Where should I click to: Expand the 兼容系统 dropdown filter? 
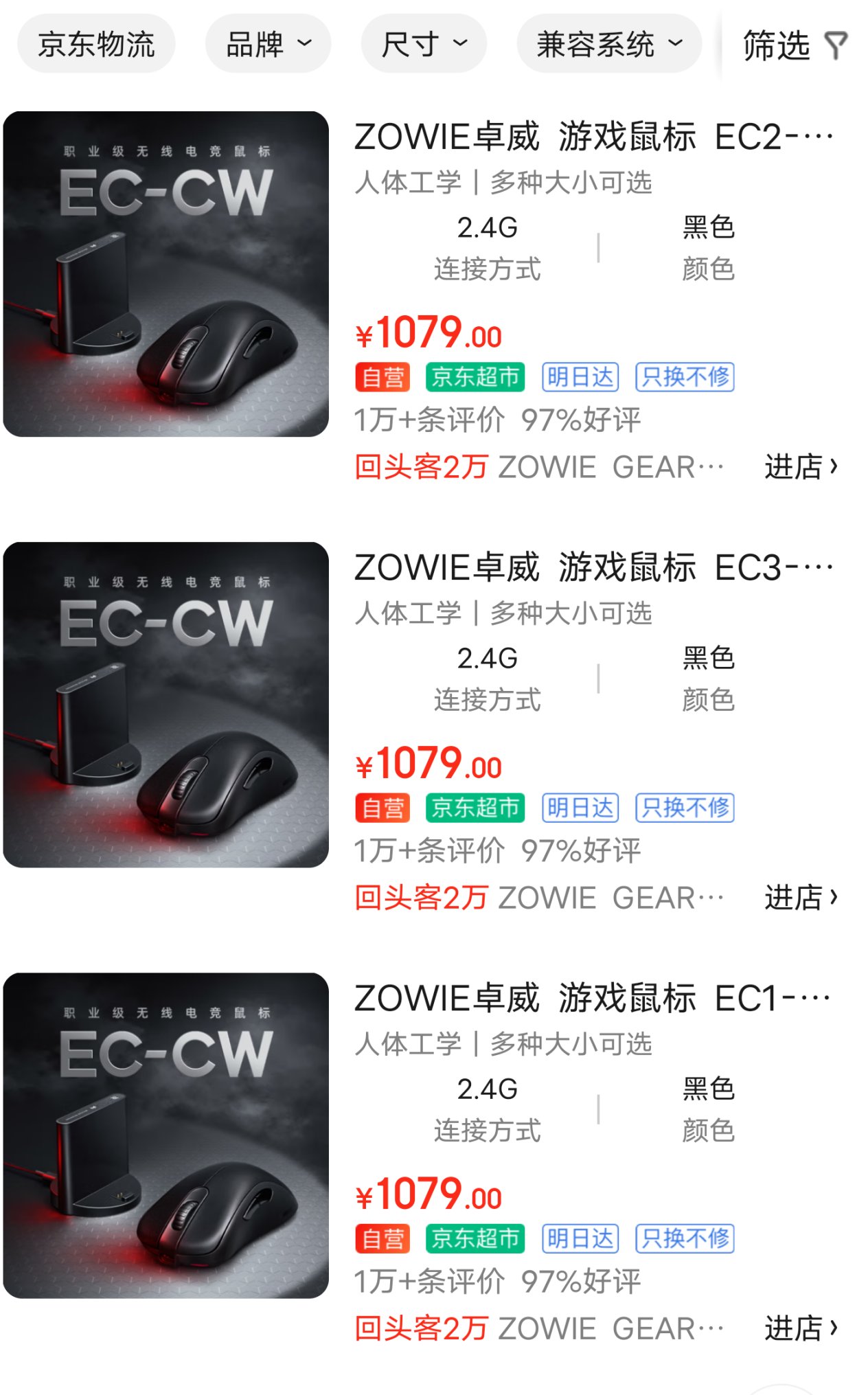(609, 45)
